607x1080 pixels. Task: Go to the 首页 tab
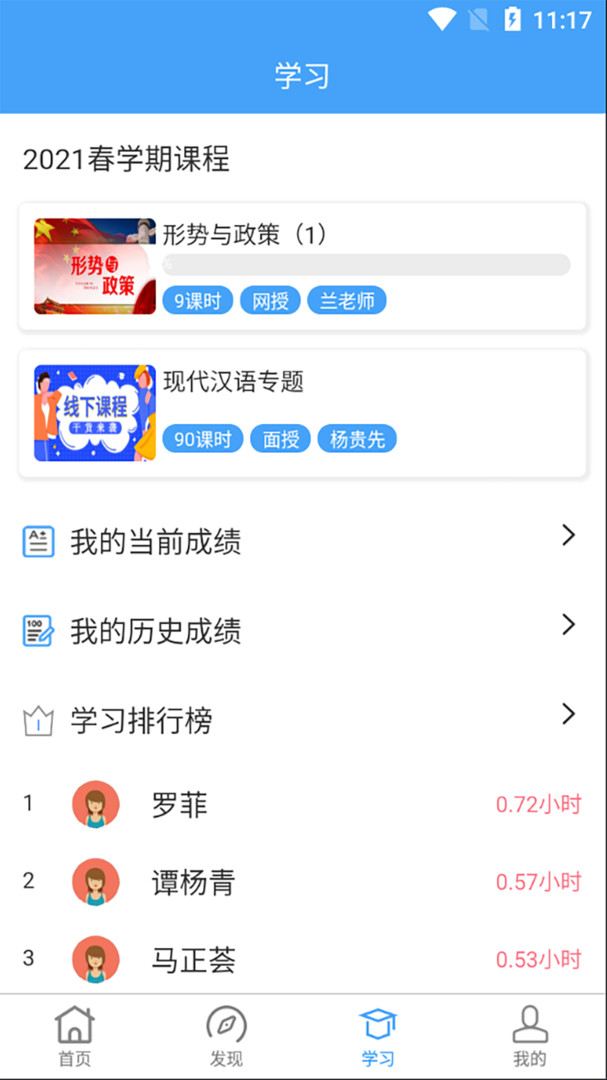75,1037
